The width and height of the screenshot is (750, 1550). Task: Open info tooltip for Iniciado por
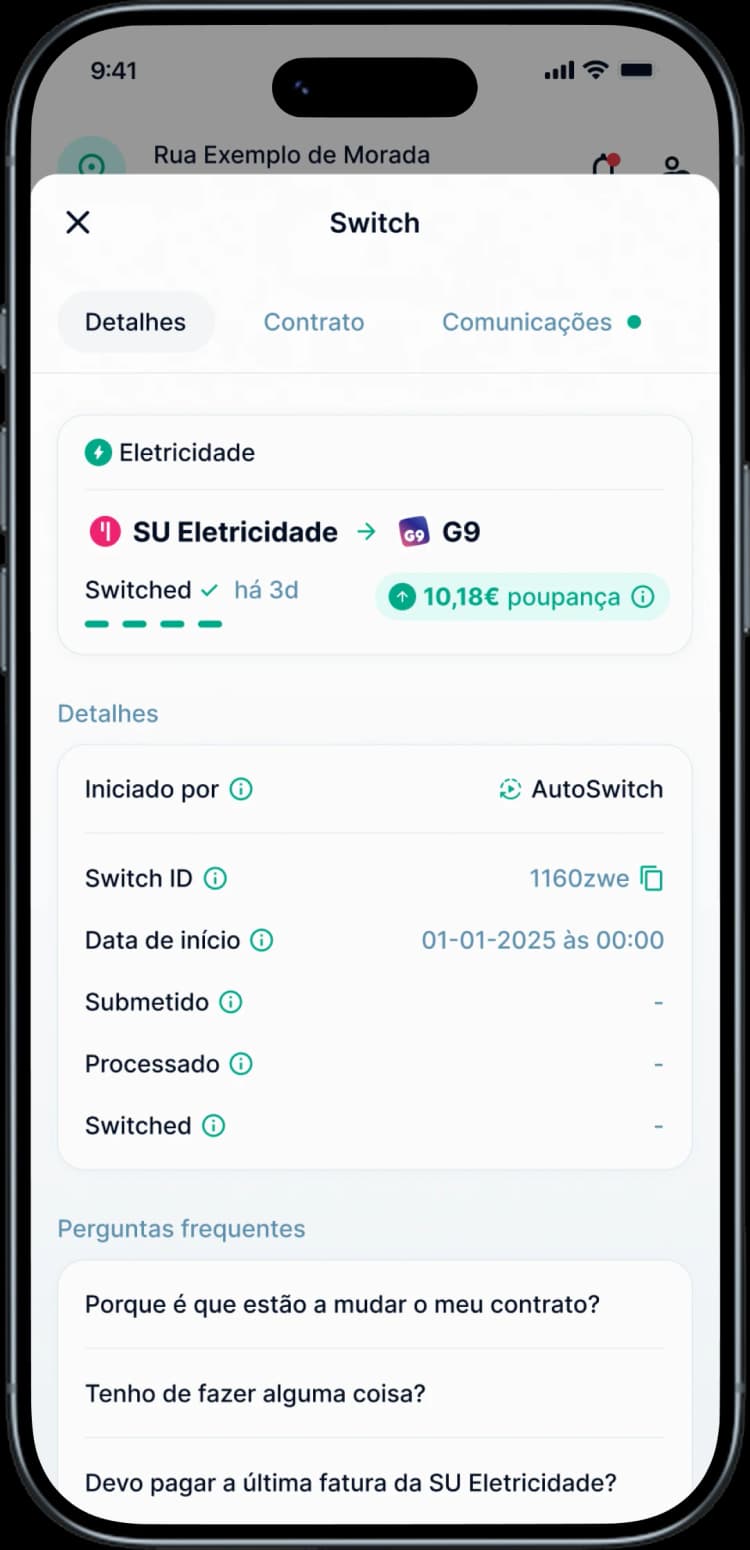[x=239, y=789]
